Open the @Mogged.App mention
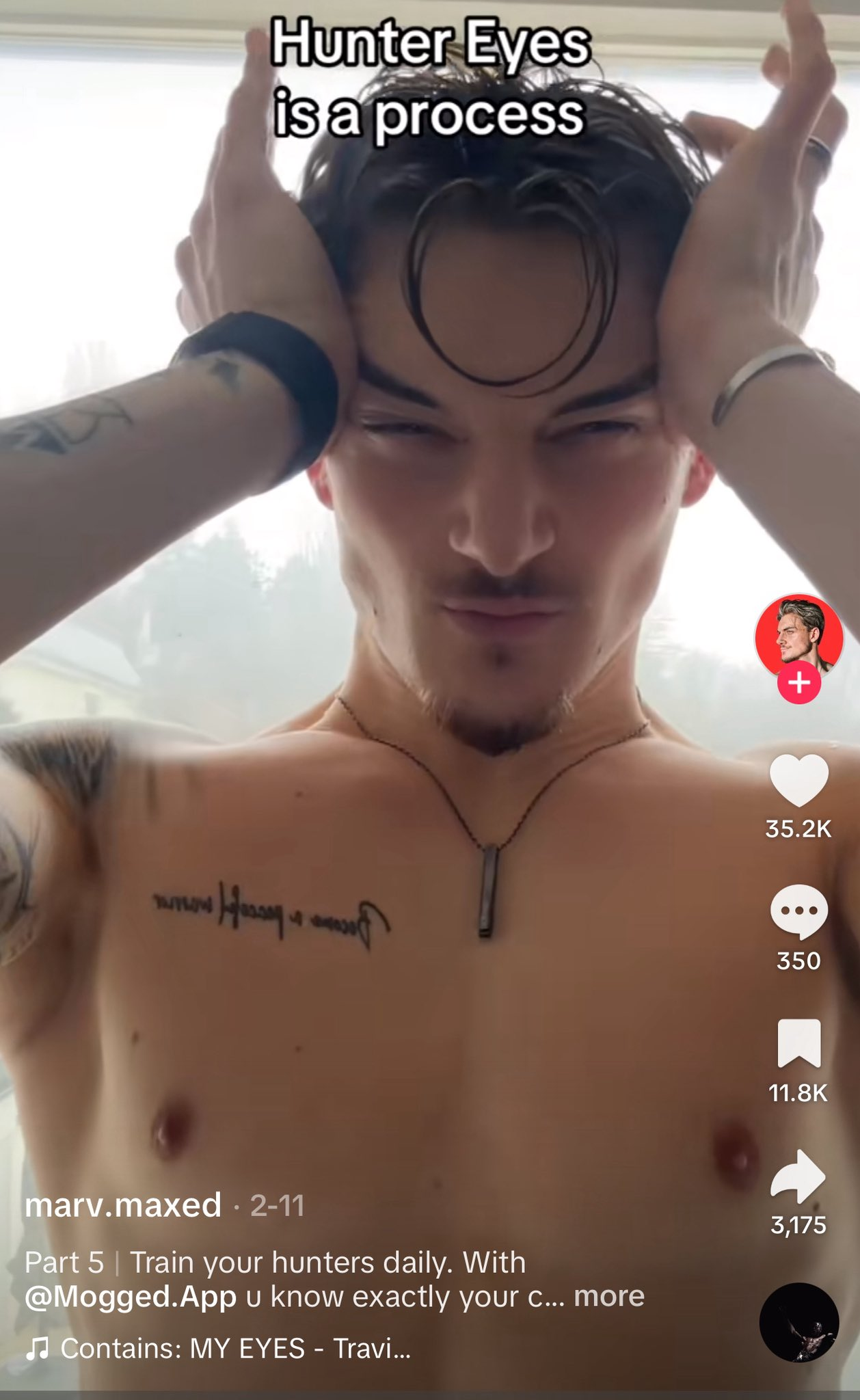 [x=131, y=1297]
